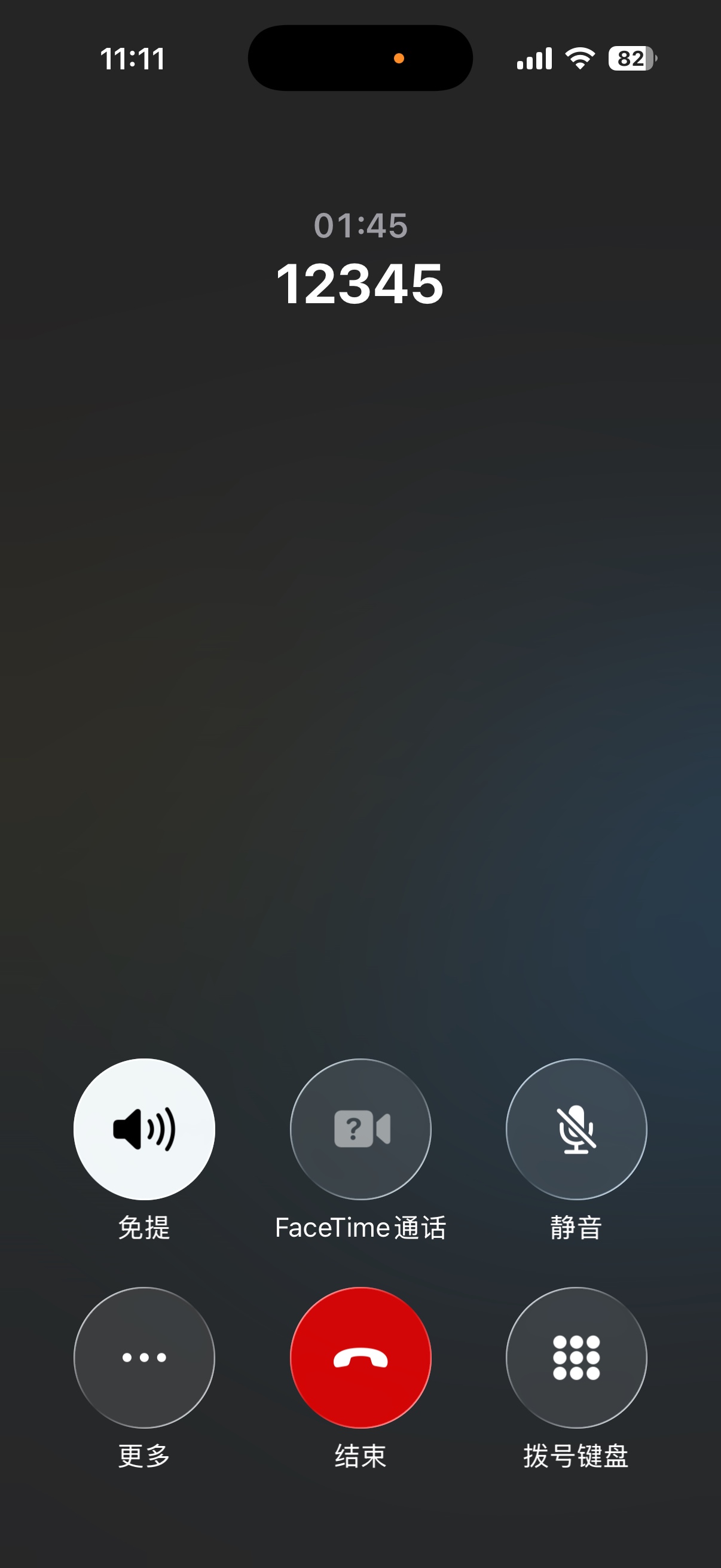
Task: Turn off the speaker (免提)
Action: coord(144,1129)
